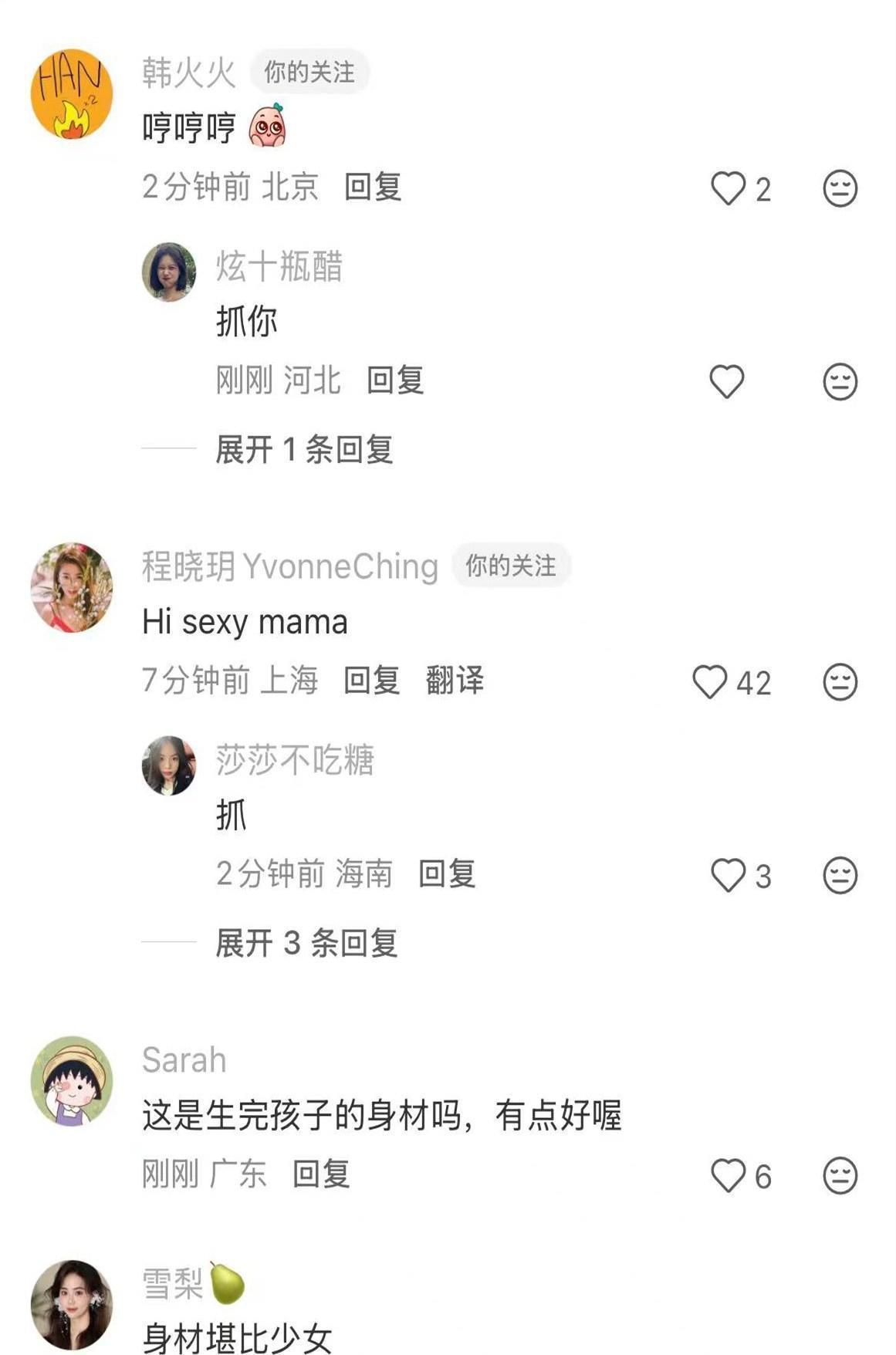Dislike 韩火火's comment
Viewport: 896px width, 1355px height.
(840, 188)
